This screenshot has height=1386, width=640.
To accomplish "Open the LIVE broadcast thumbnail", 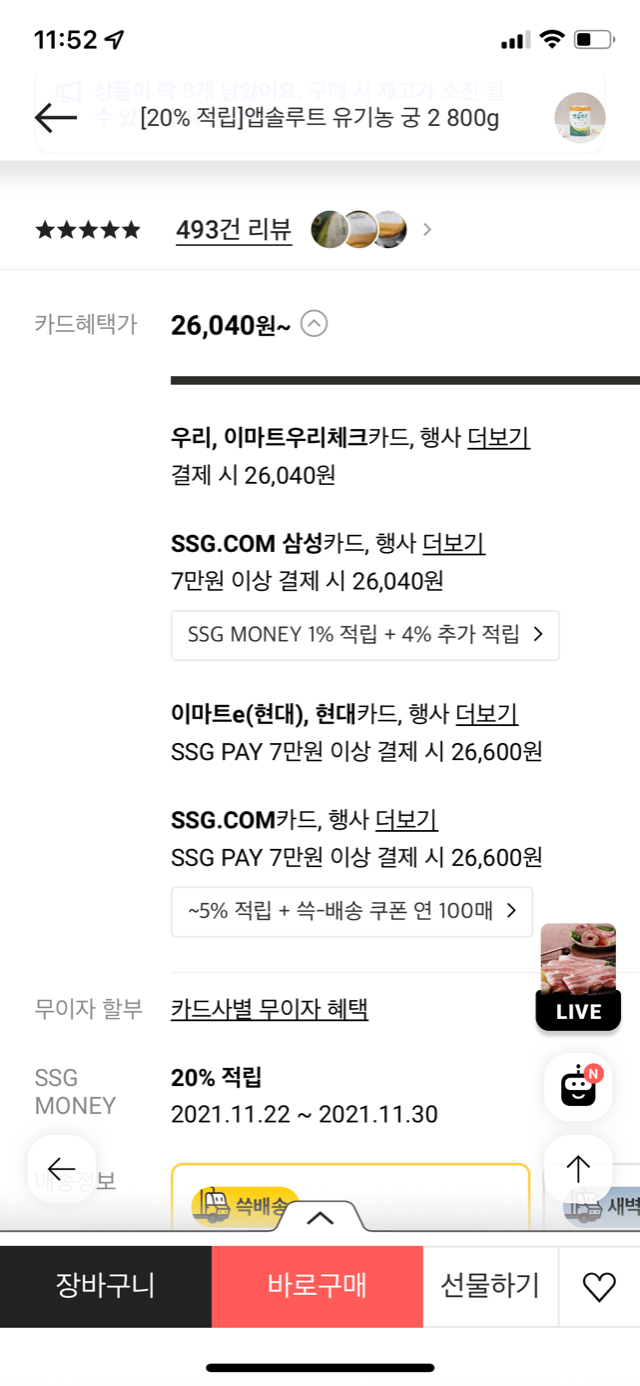I will tap(578, 975).
